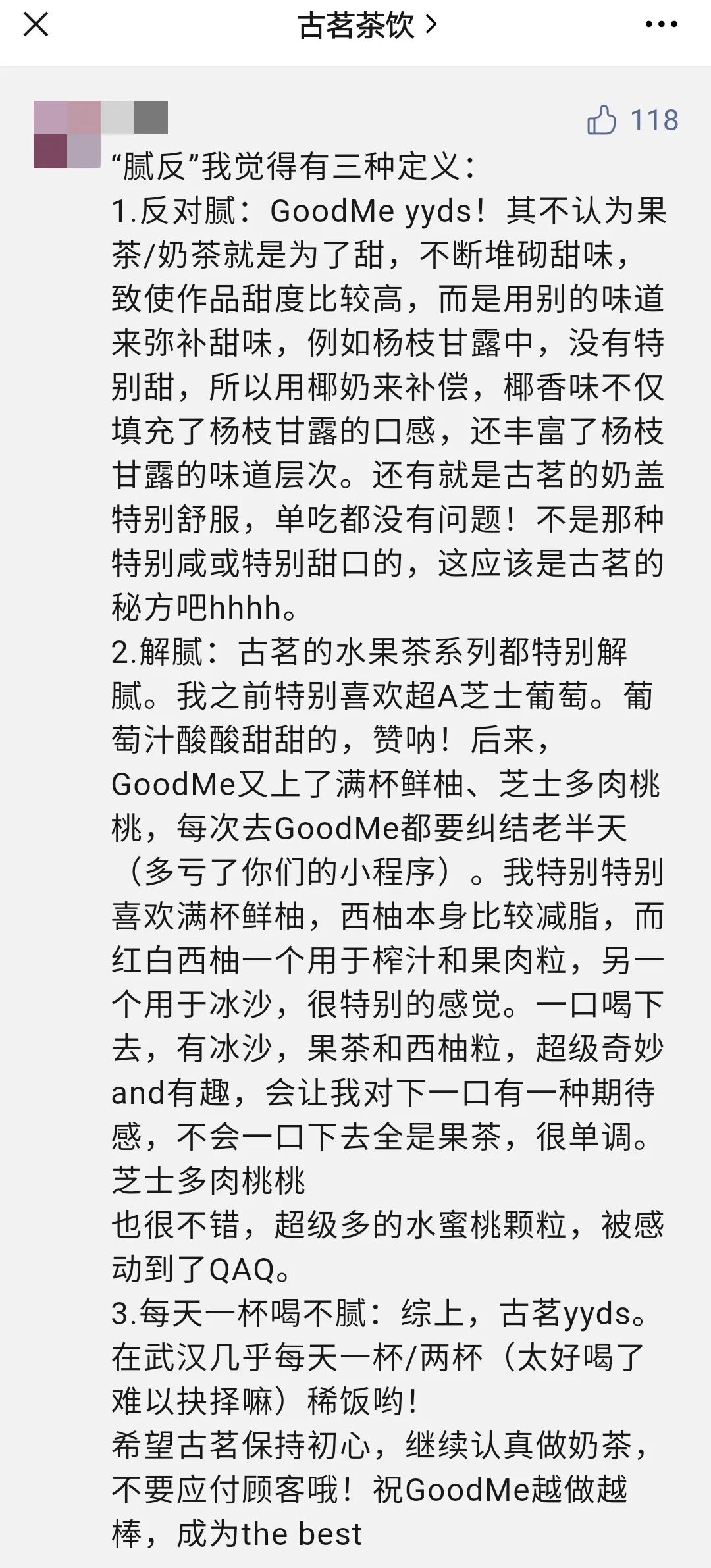Image resolution: width=711 pixels, height=1568 pixels.
Task: Open the commenter's blurred avatar profile
Action: pos(66,134)
